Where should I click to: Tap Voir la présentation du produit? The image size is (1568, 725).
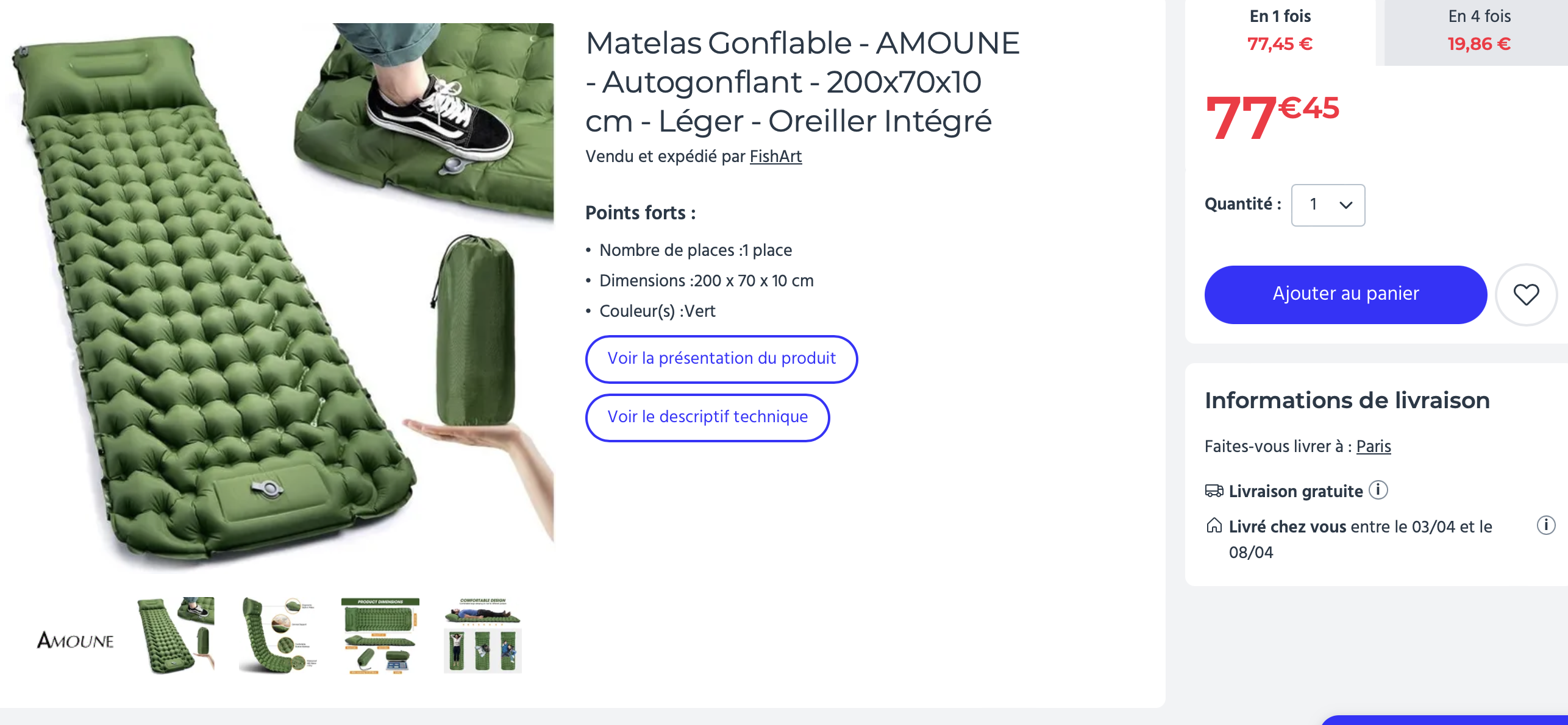click(721, 359)
